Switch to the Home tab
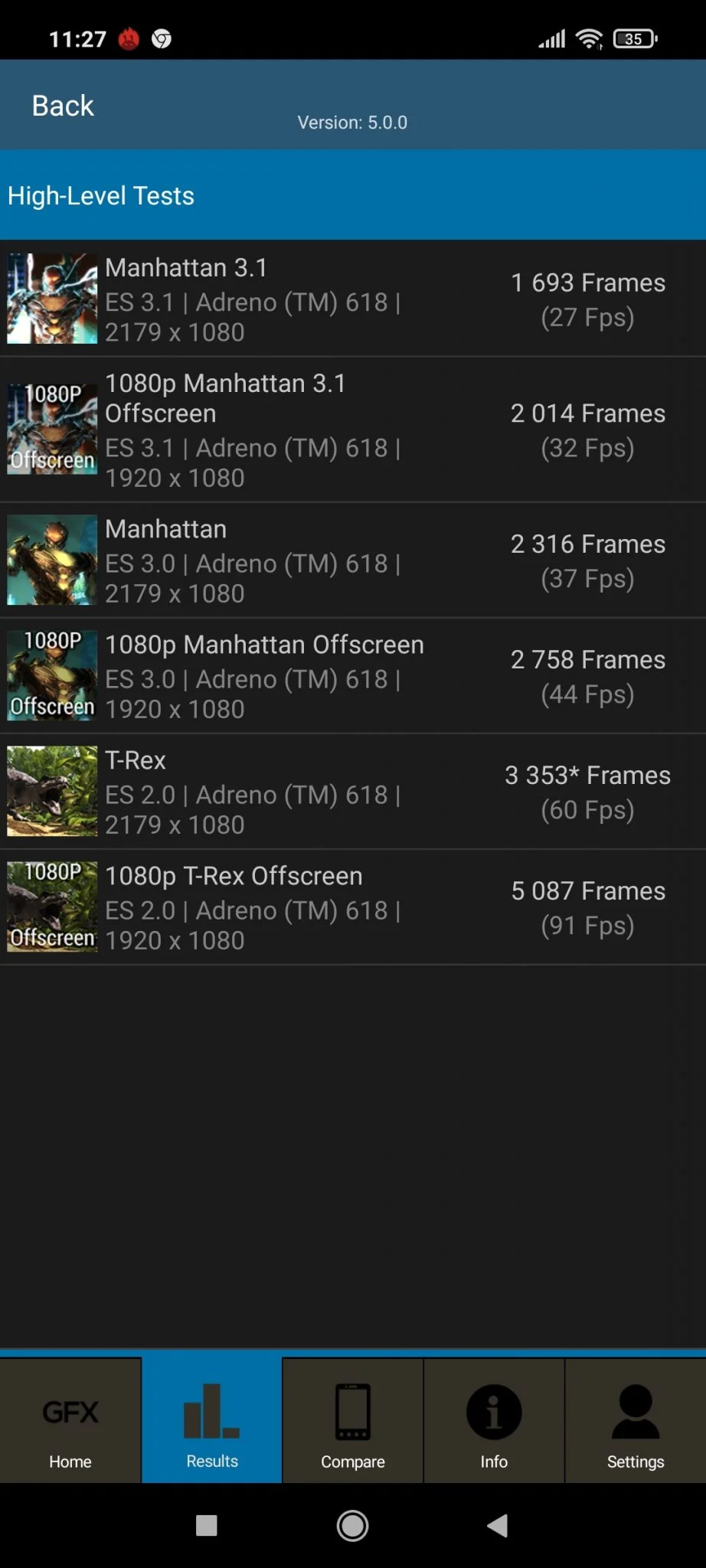 point(70,1421)
